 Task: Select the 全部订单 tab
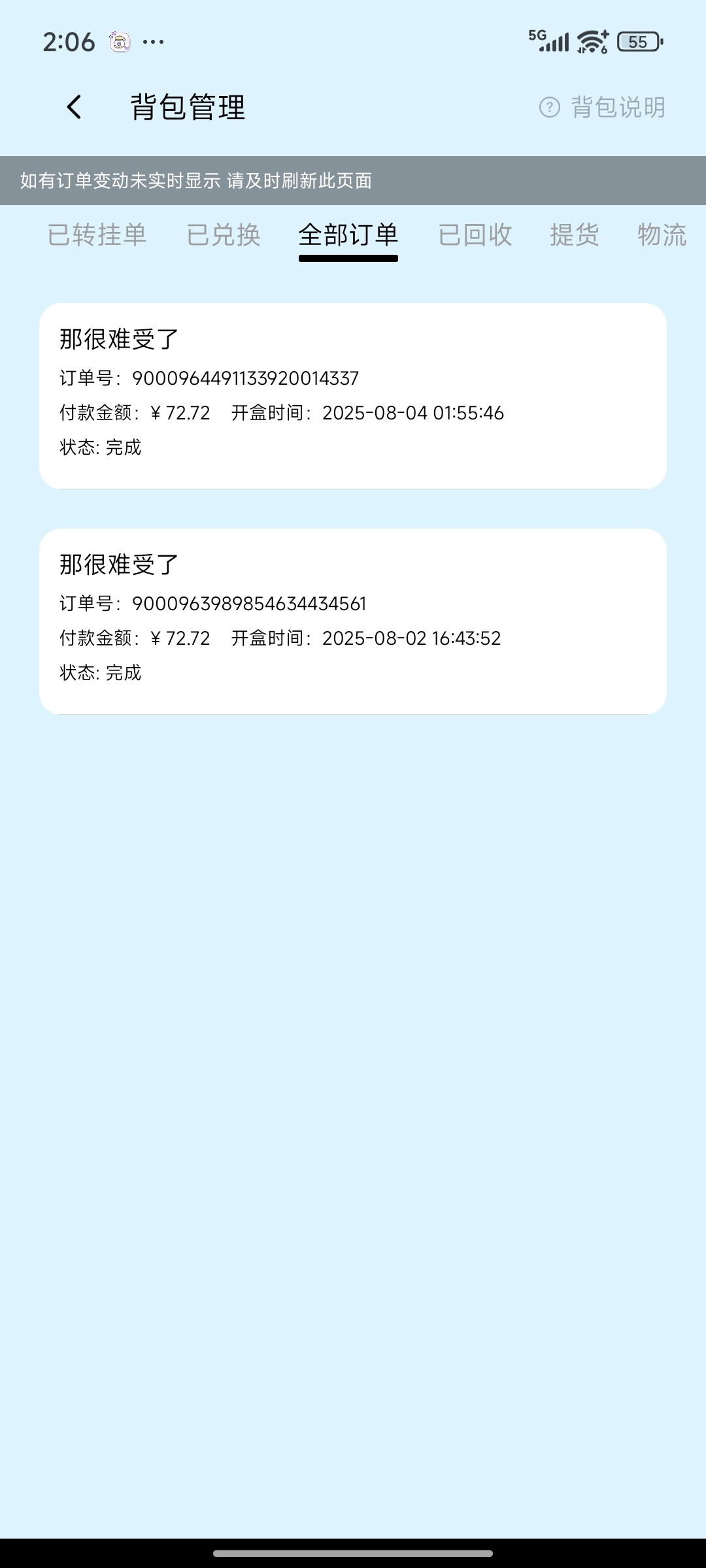(x=348, y=235)
